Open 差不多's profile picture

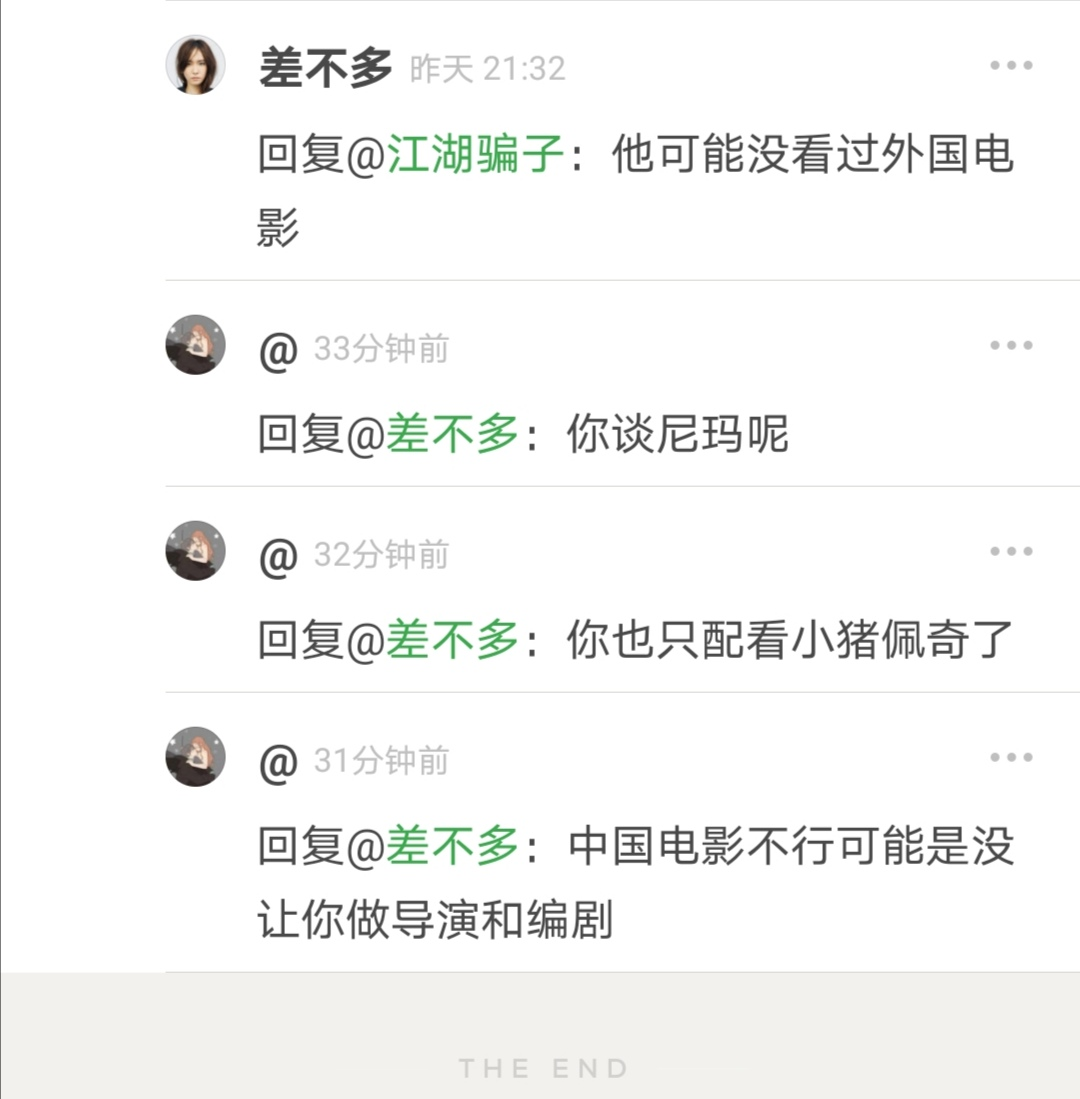[x=195, y=65]
